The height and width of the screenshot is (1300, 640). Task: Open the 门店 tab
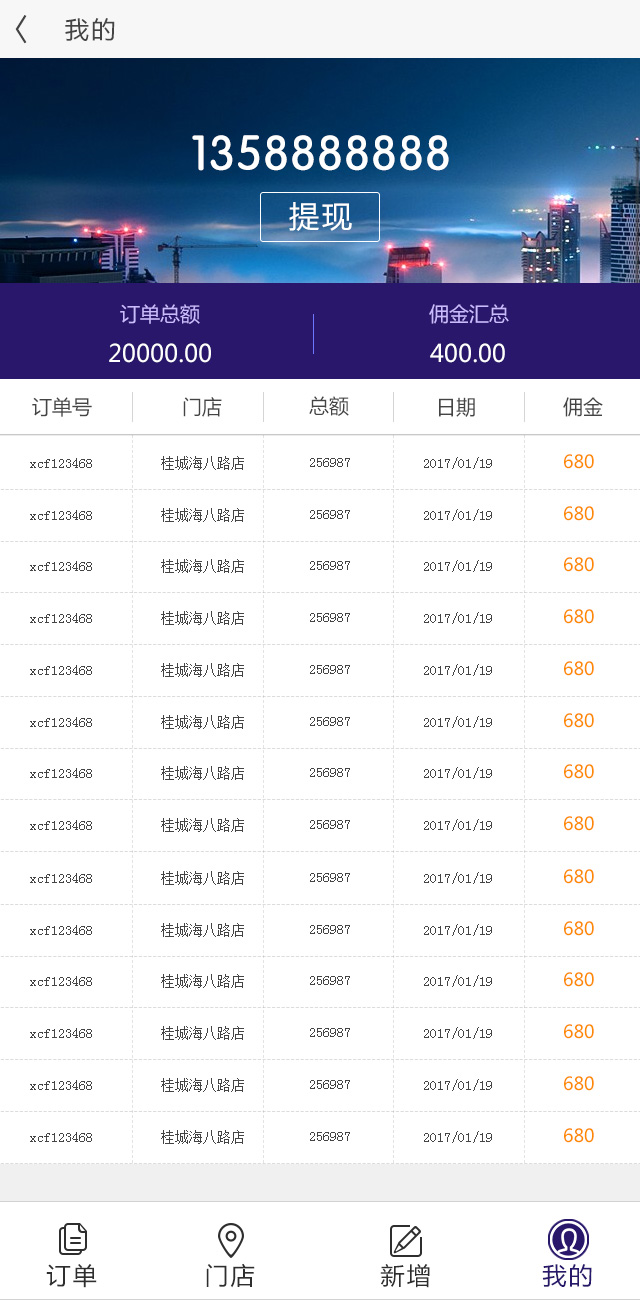[x=231, y=1254]
